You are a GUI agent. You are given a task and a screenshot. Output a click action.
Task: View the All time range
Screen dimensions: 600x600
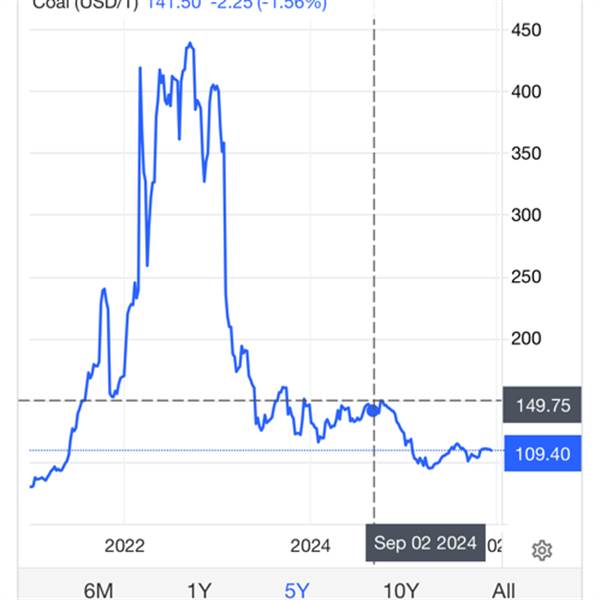pyautogui.click(x=503, y=589)
